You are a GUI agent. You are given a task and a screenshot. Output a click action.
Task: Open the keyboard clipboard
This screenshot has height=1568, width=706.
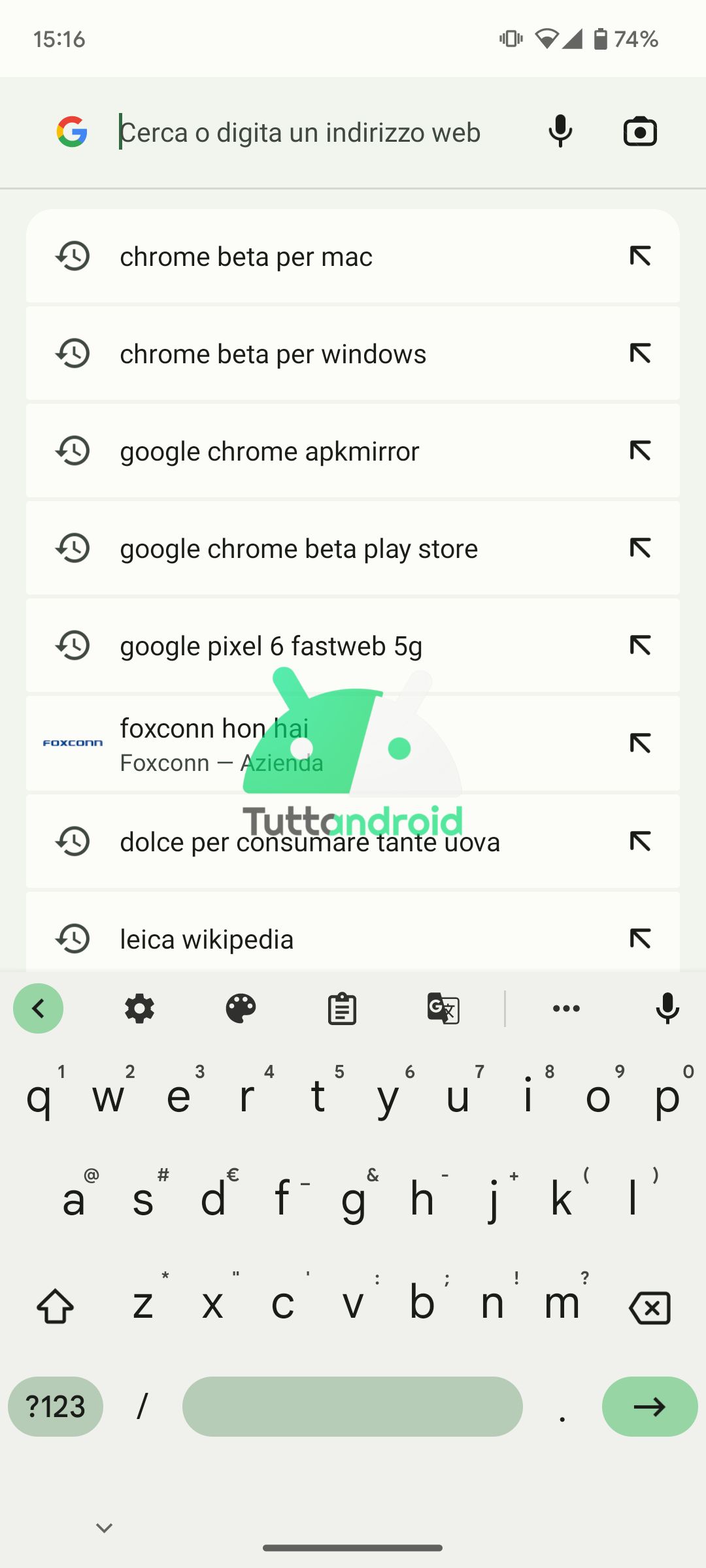click(x=342, y=1009)
